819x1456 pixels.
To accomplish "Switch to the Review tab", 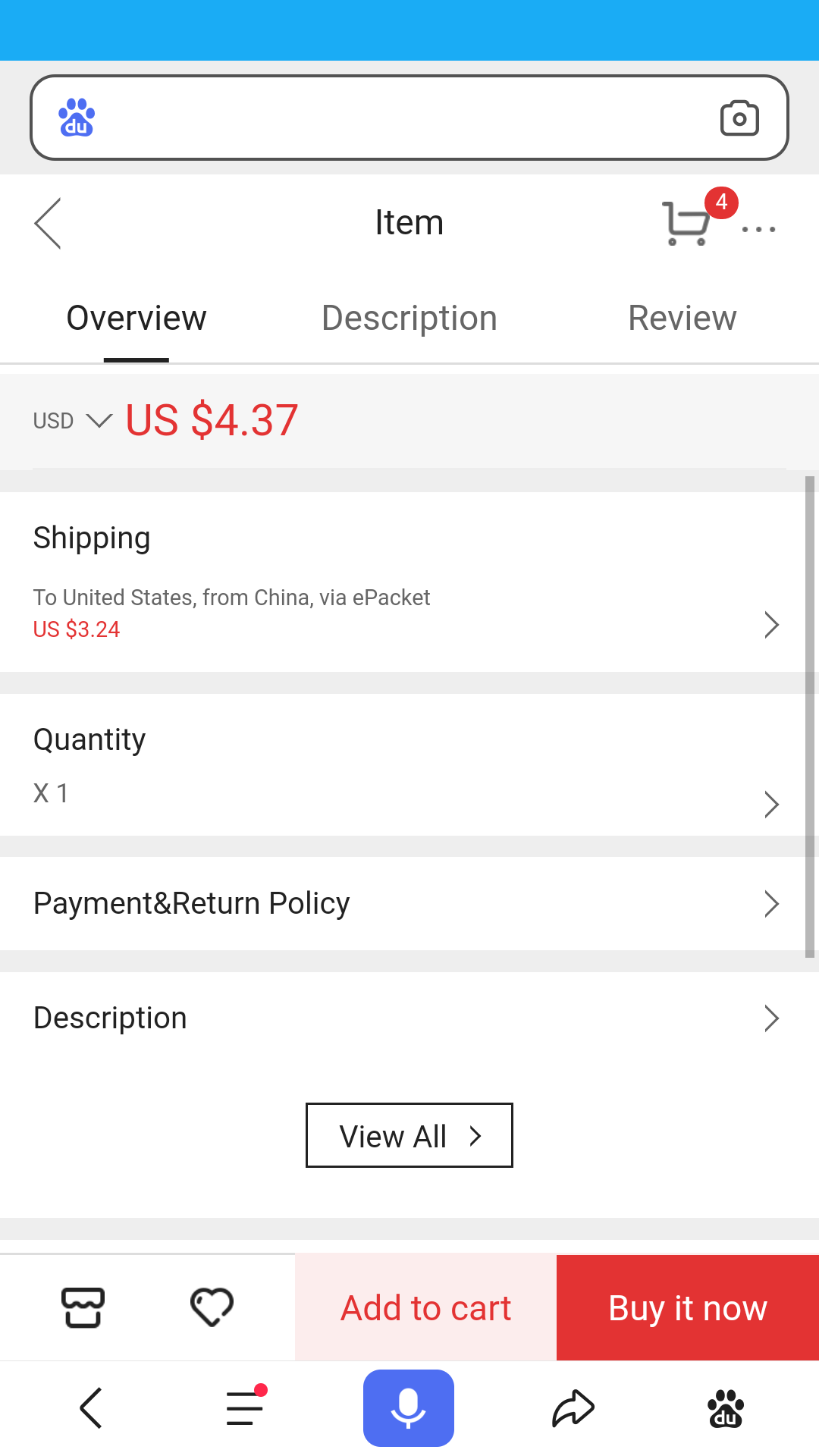I will [x=682, y=318].
